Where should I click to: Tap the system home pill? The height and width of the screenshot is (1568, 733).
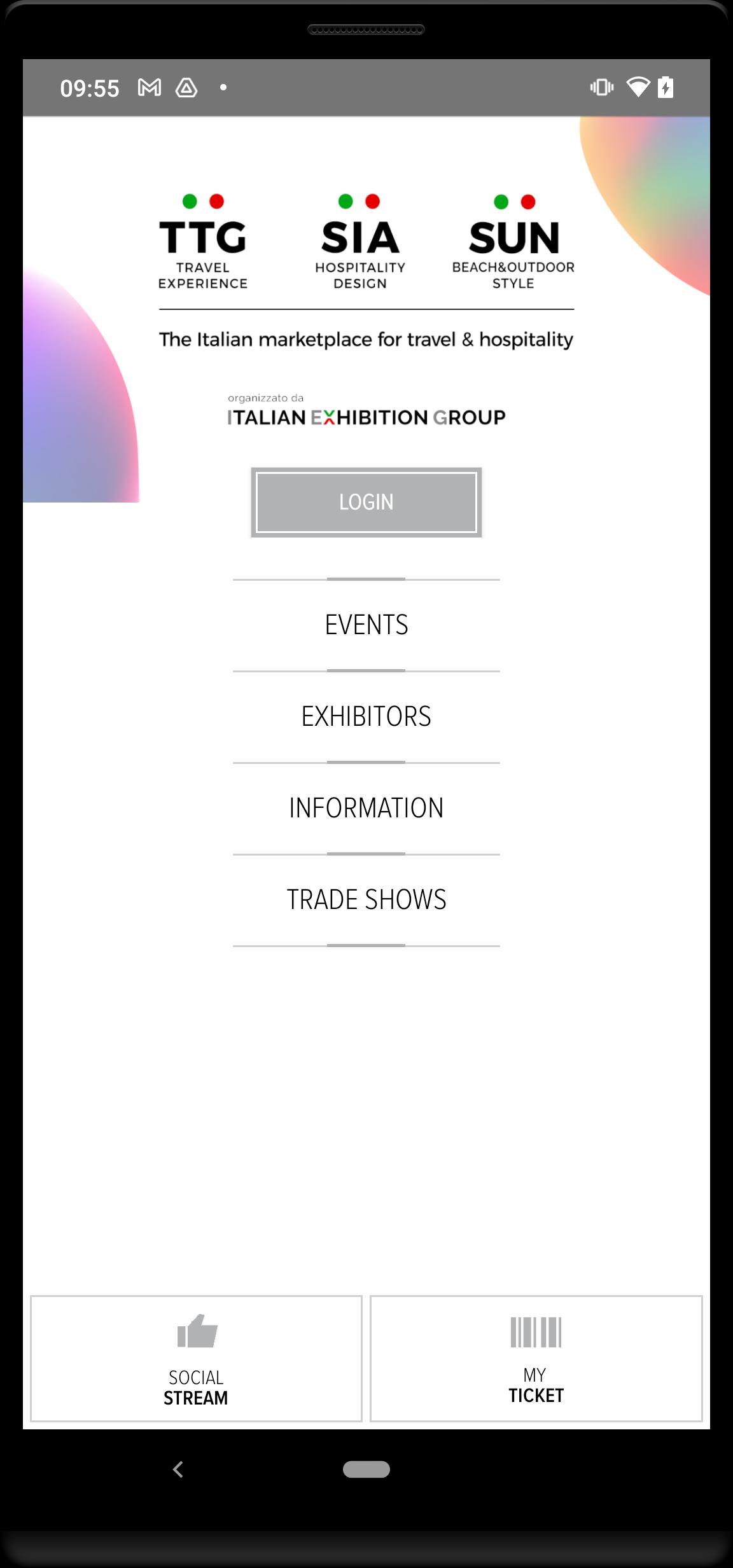pos(366,1469)
